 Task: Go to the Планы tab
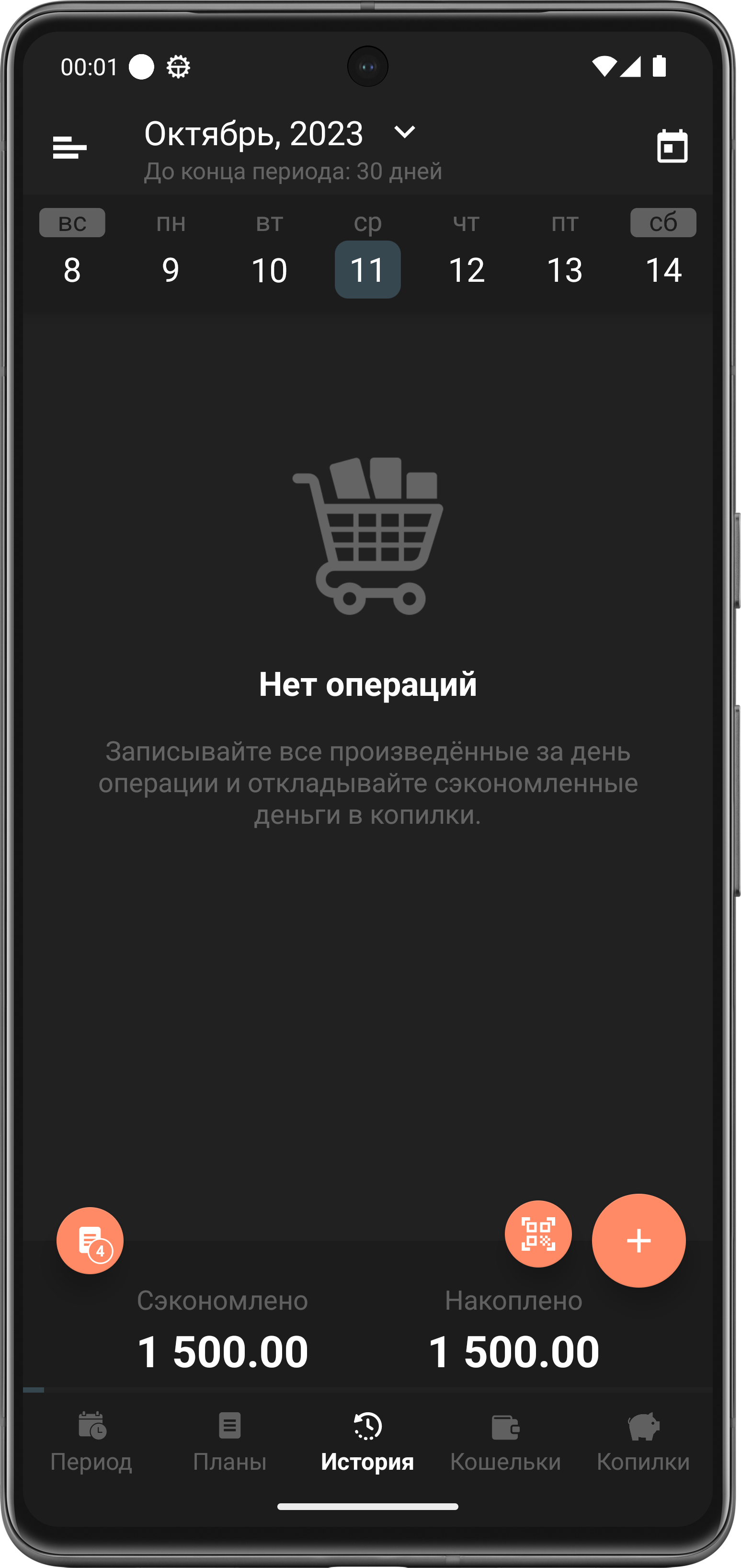[229, 1441]
